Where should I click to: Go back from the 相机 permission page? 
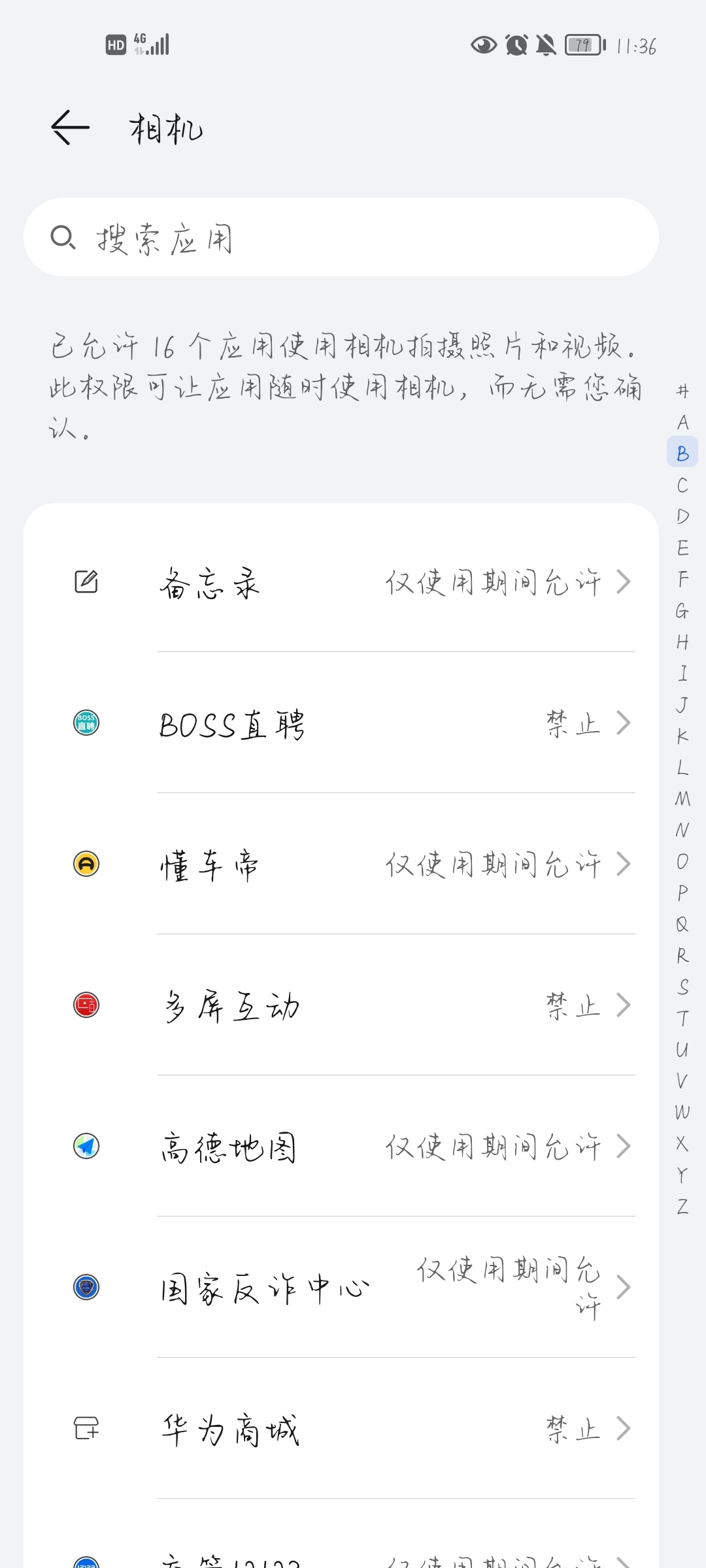coord(70,127)
